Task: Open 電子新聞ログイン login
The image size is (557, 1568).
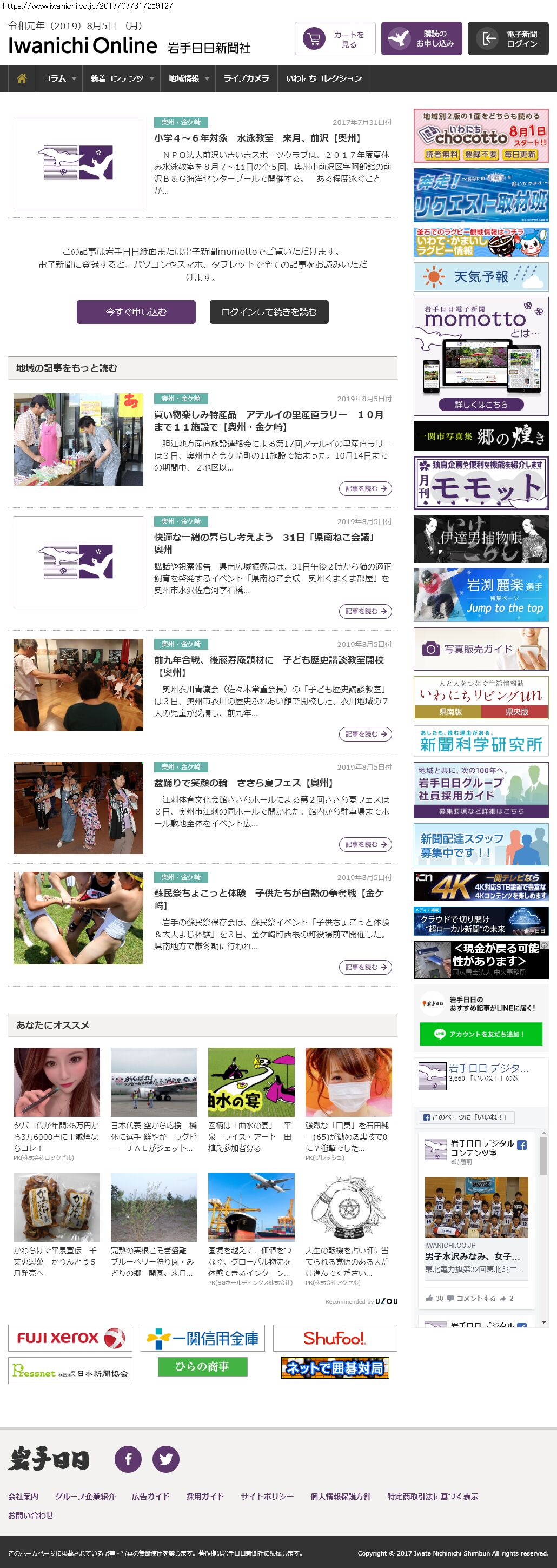Action: (508, 38)
